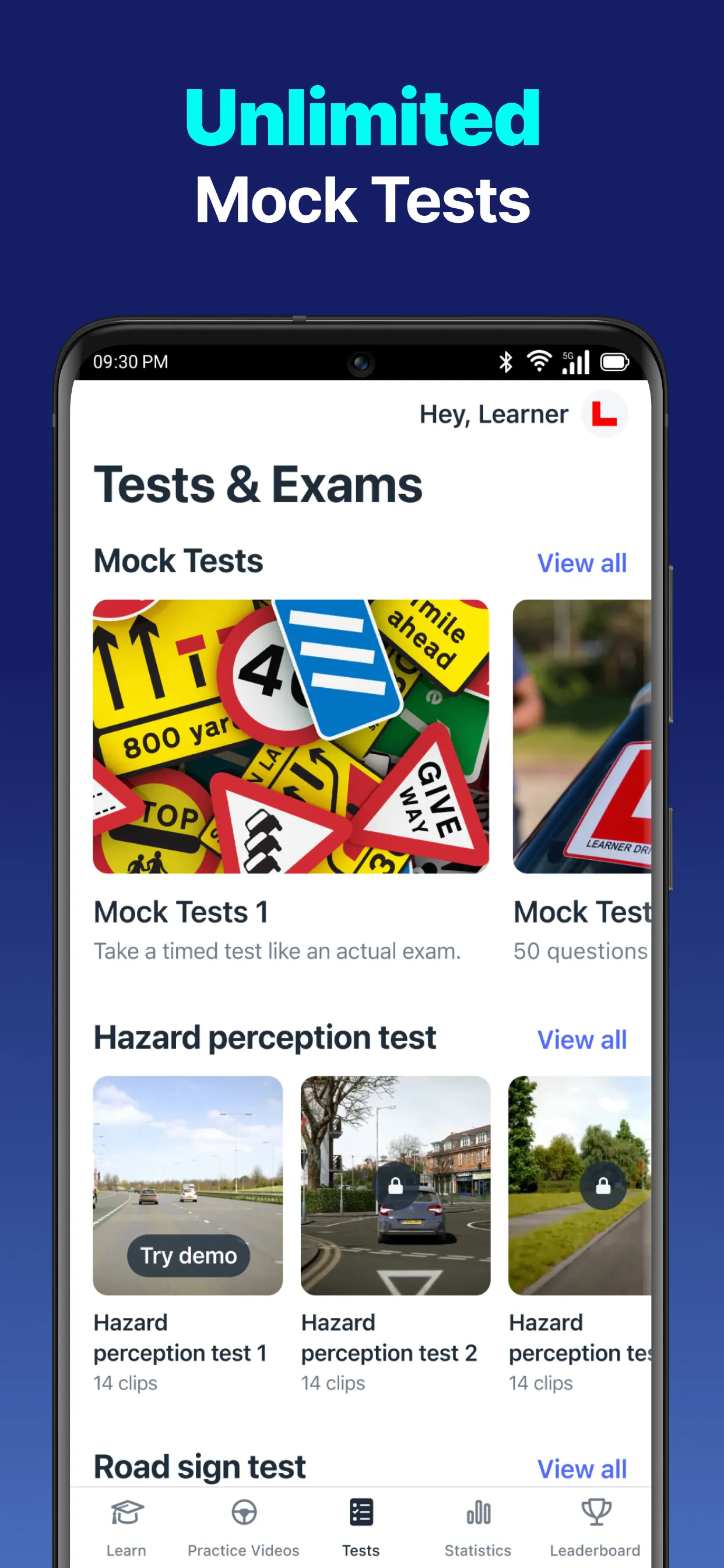
Task: View all Mock Tests
Action: coord(582,563)
